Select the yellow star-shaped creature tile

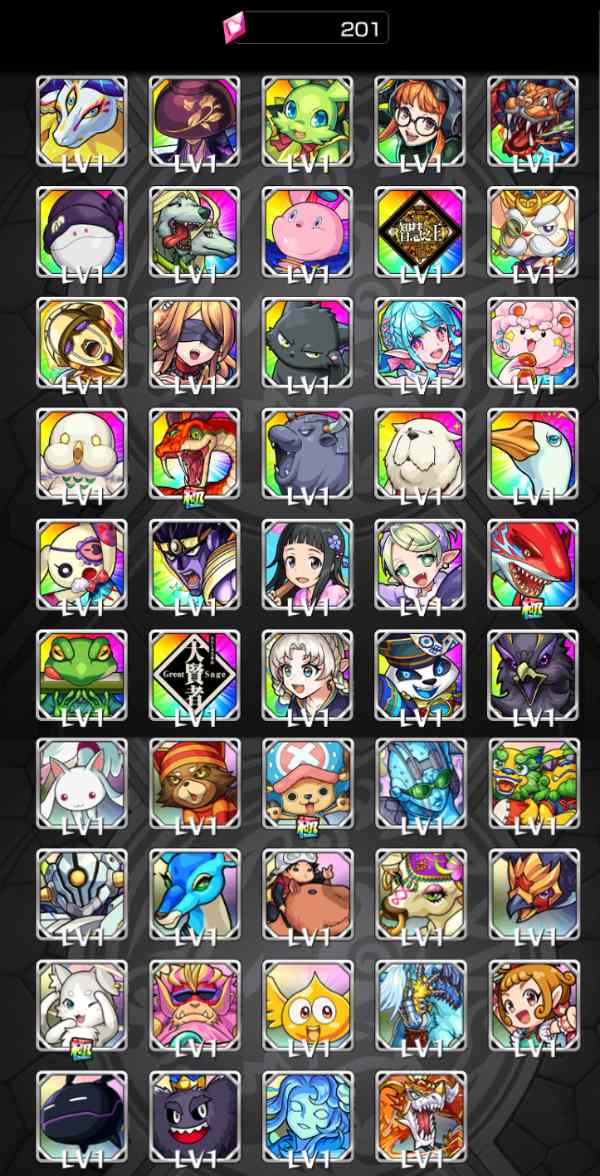(x=308, y=1005)
